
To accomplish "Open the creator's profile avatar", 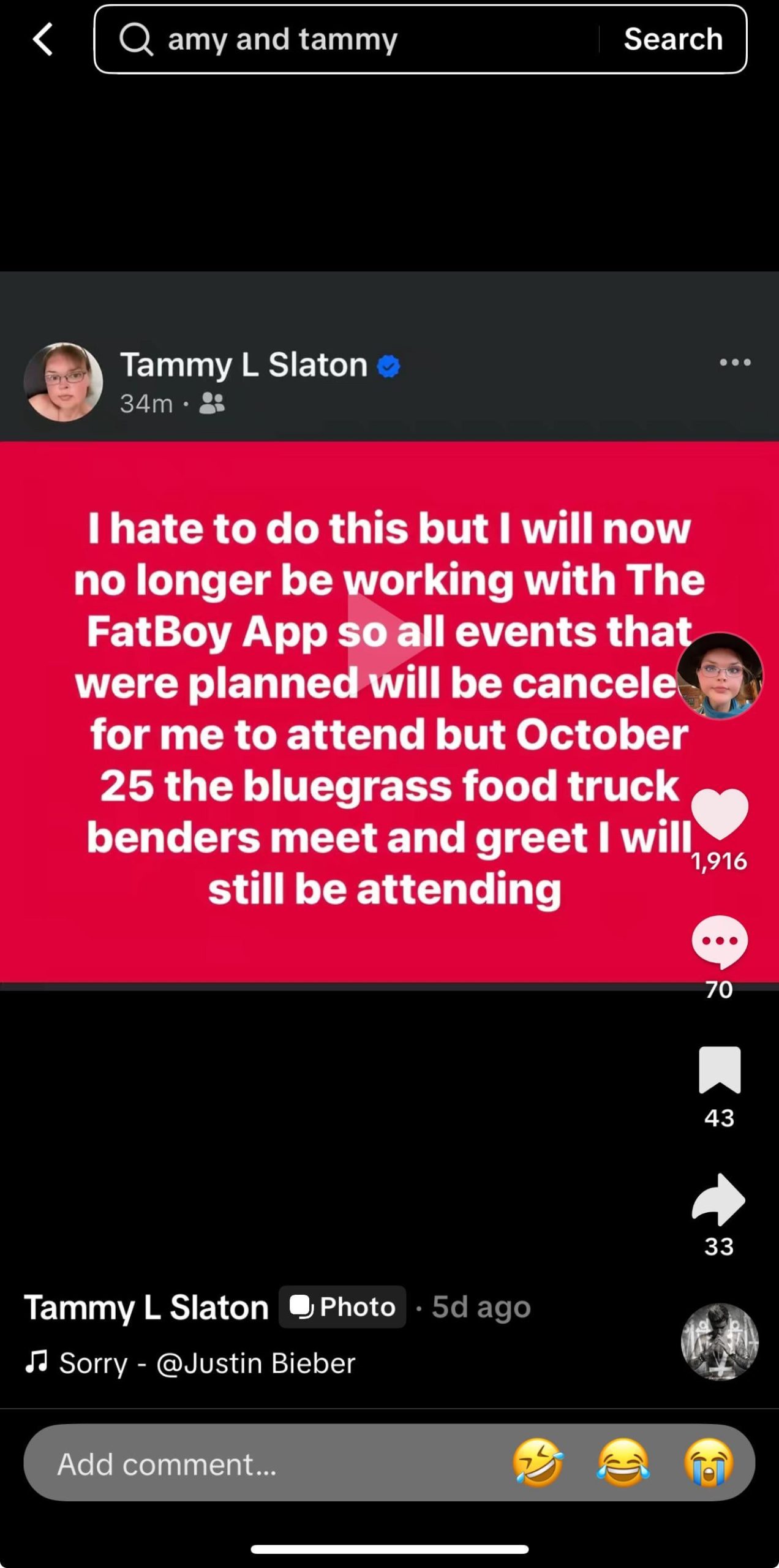I will pos(719,676).
